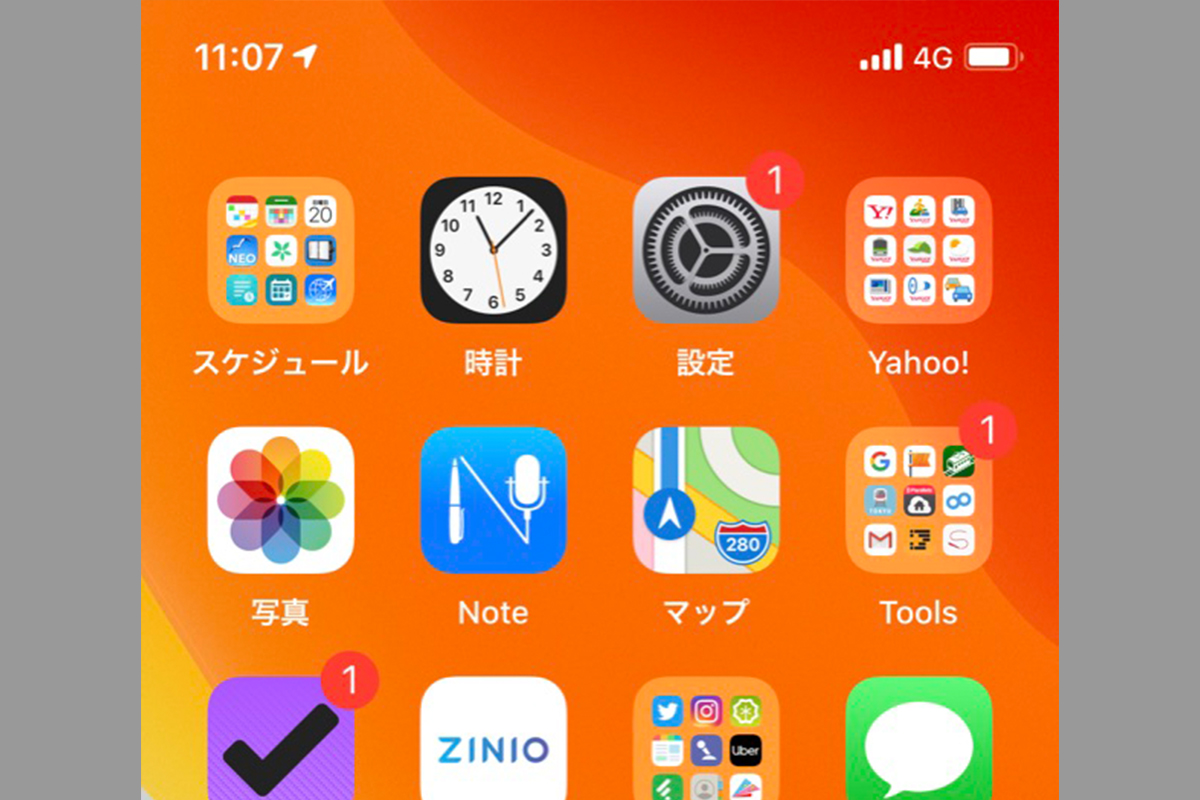Viewport: 1200px width, 800px height.
Task: Launch the ZINIO app
Action: pos(493,740)
